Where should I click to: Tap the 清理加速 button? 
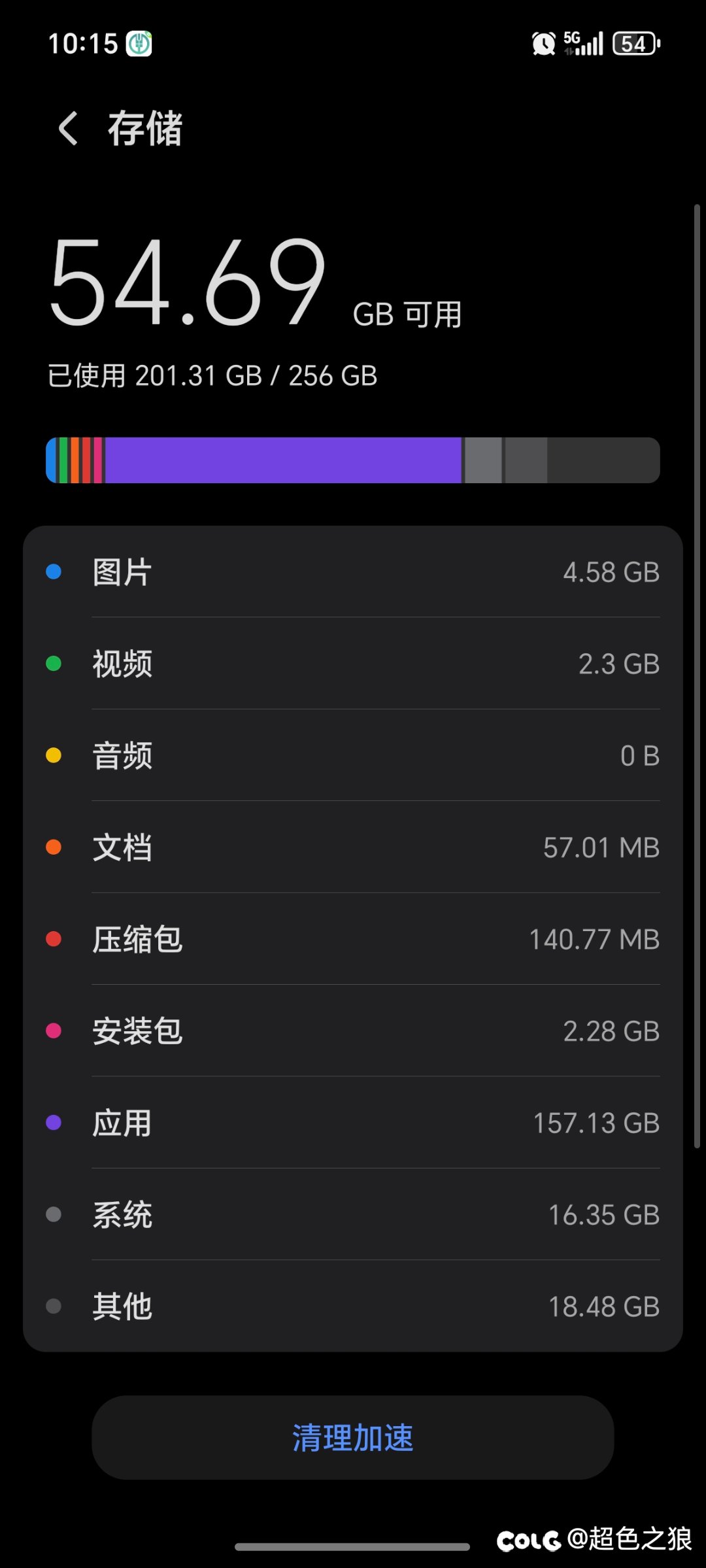pyautogui.click(x=353, y=1438)
